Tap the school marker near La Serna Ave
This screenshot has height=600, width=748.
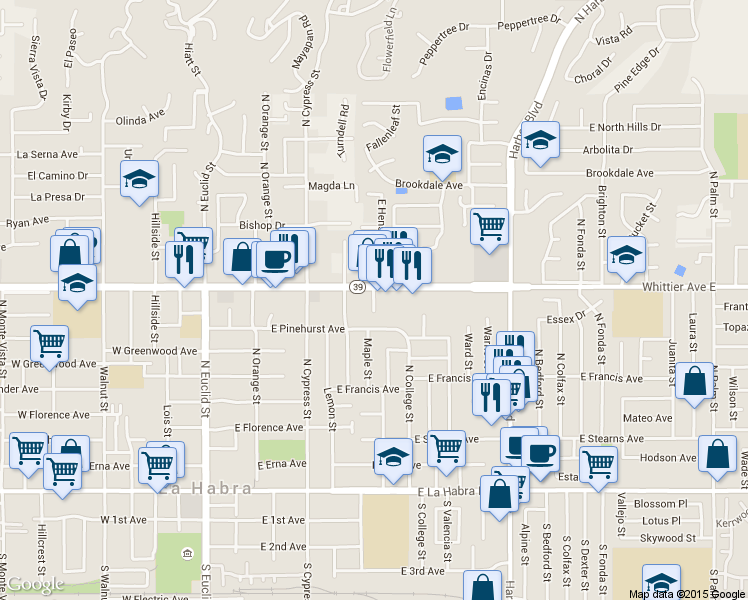point(139,180)
